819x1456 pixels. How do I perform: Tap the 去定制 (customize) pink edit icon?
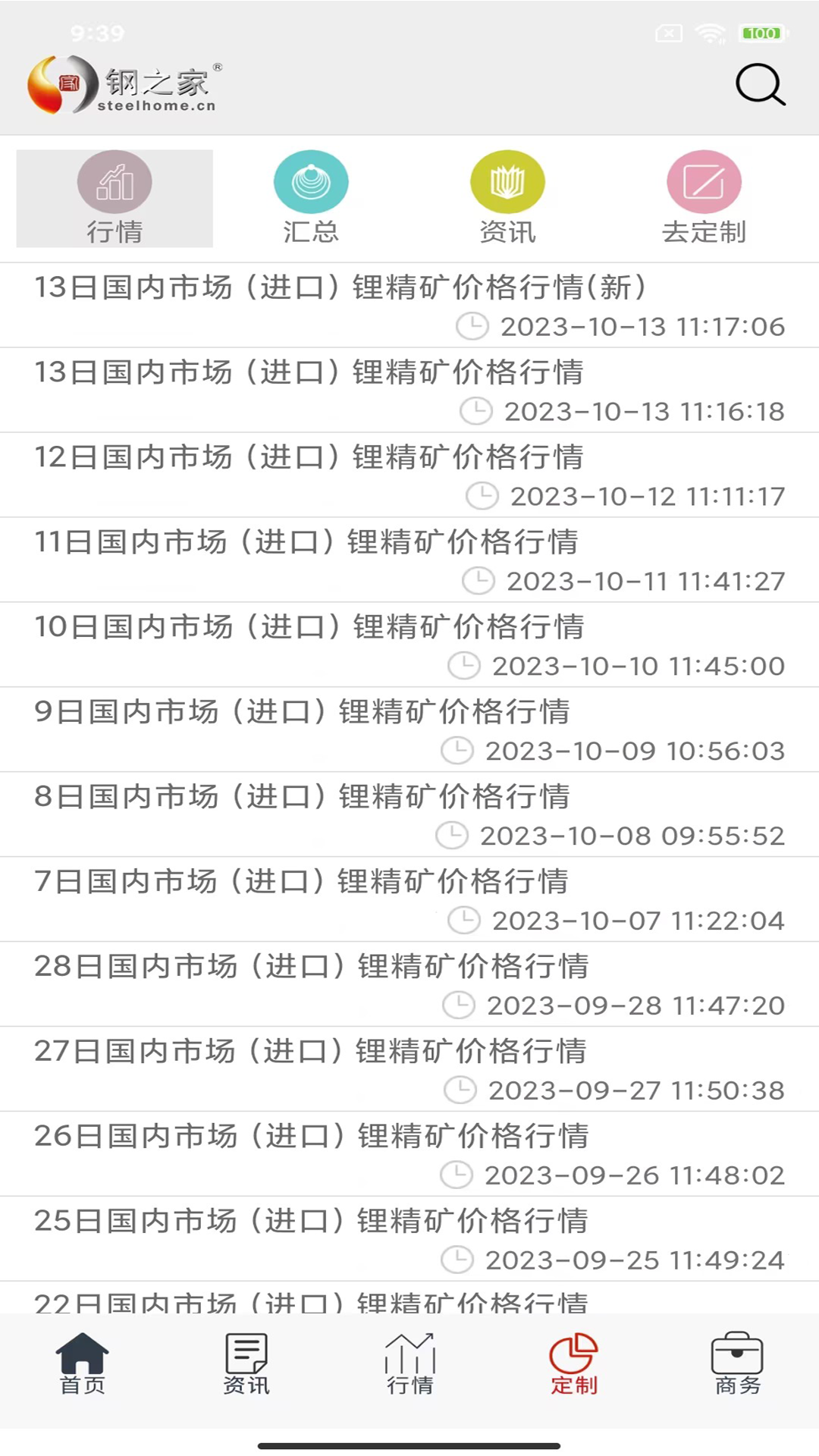click(x=704, y=182)
